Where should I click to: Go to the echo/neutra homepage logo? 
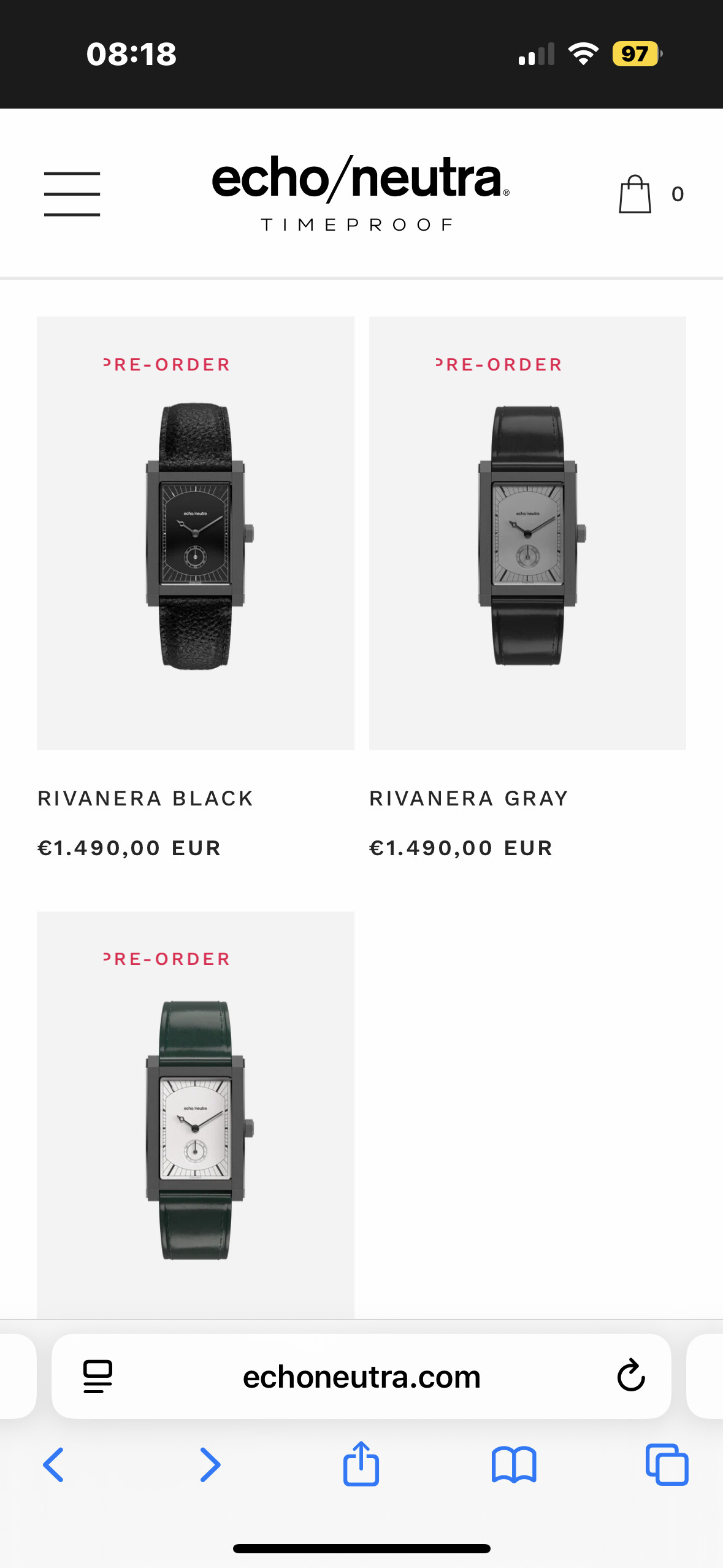pos(361,193)
